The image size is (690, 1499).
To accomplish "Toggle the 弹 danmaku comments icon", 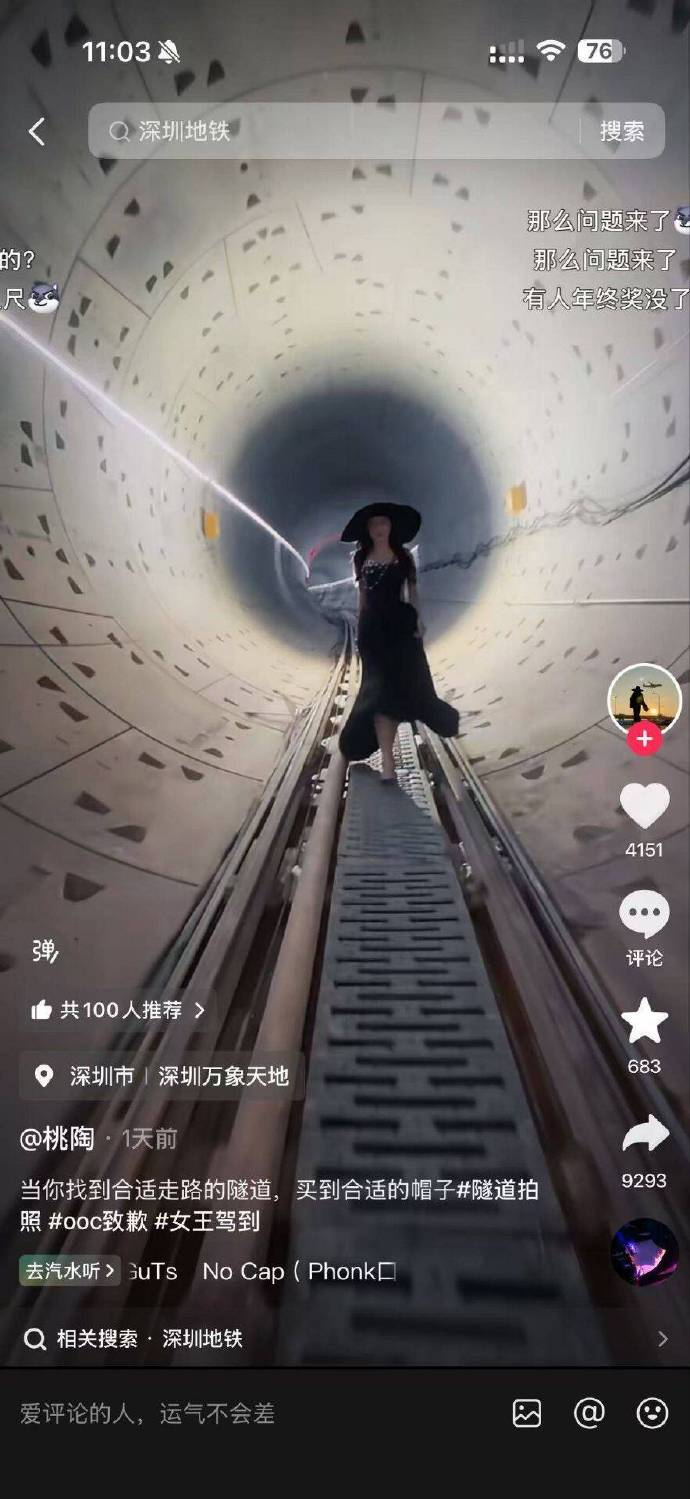I will [x=45, y=951].
